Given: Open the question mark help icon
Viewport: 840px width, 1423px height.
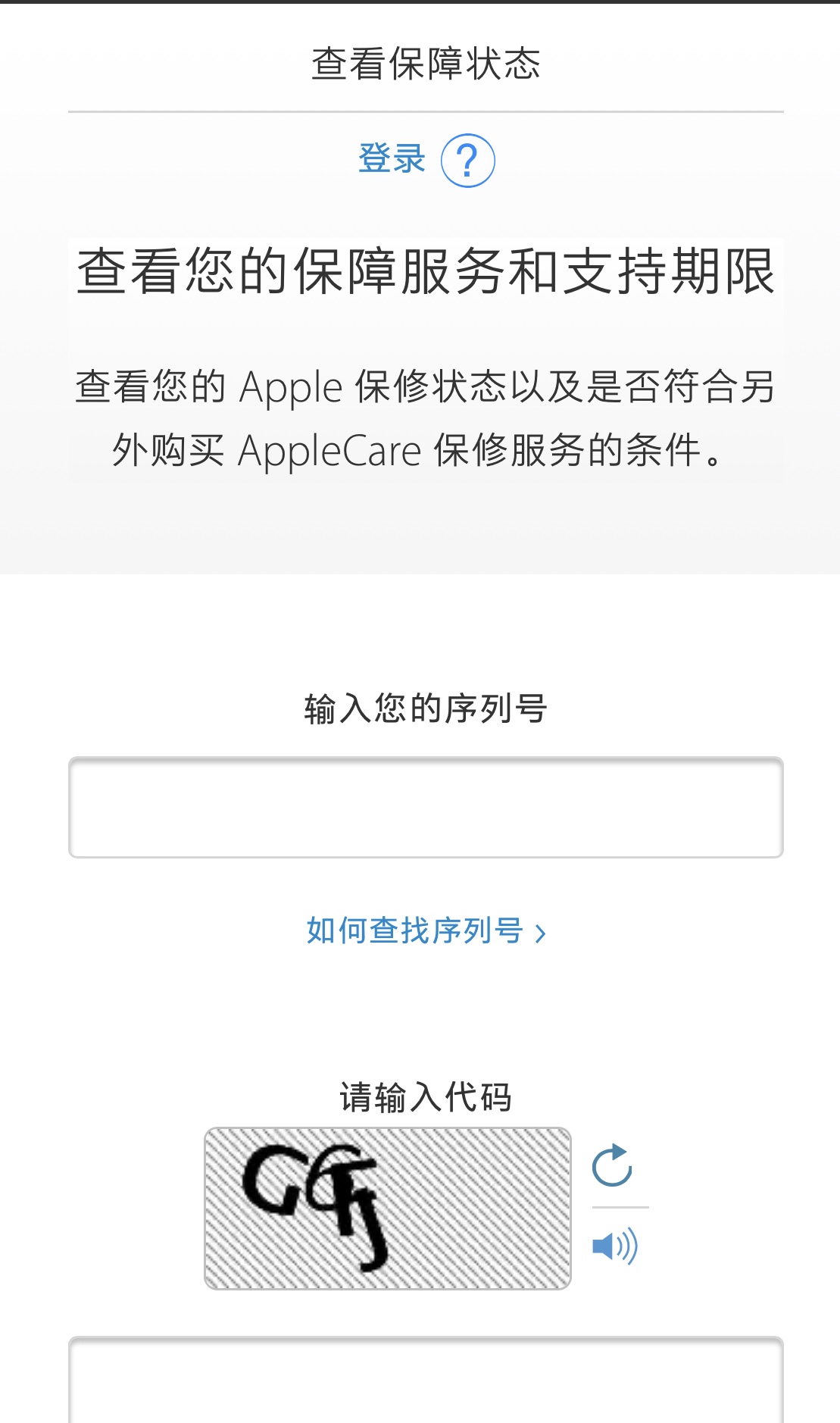Looking at the screenshot, I should 467,161.
